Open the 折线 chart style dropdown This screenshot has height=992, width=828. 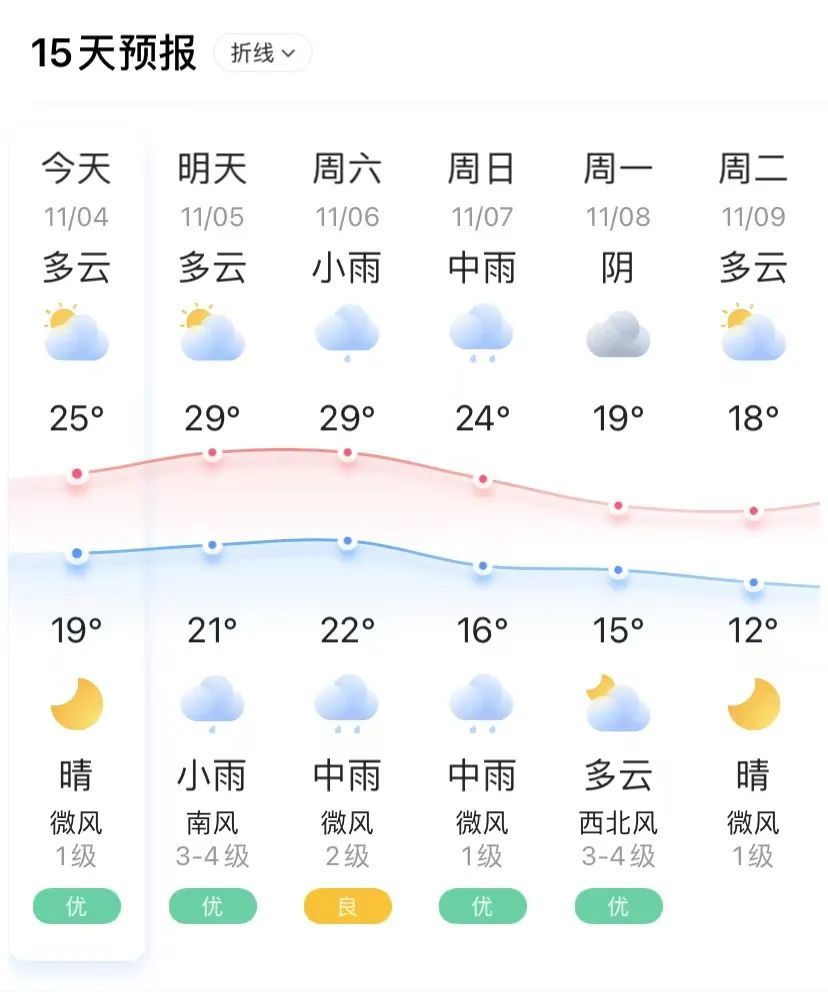262,52
